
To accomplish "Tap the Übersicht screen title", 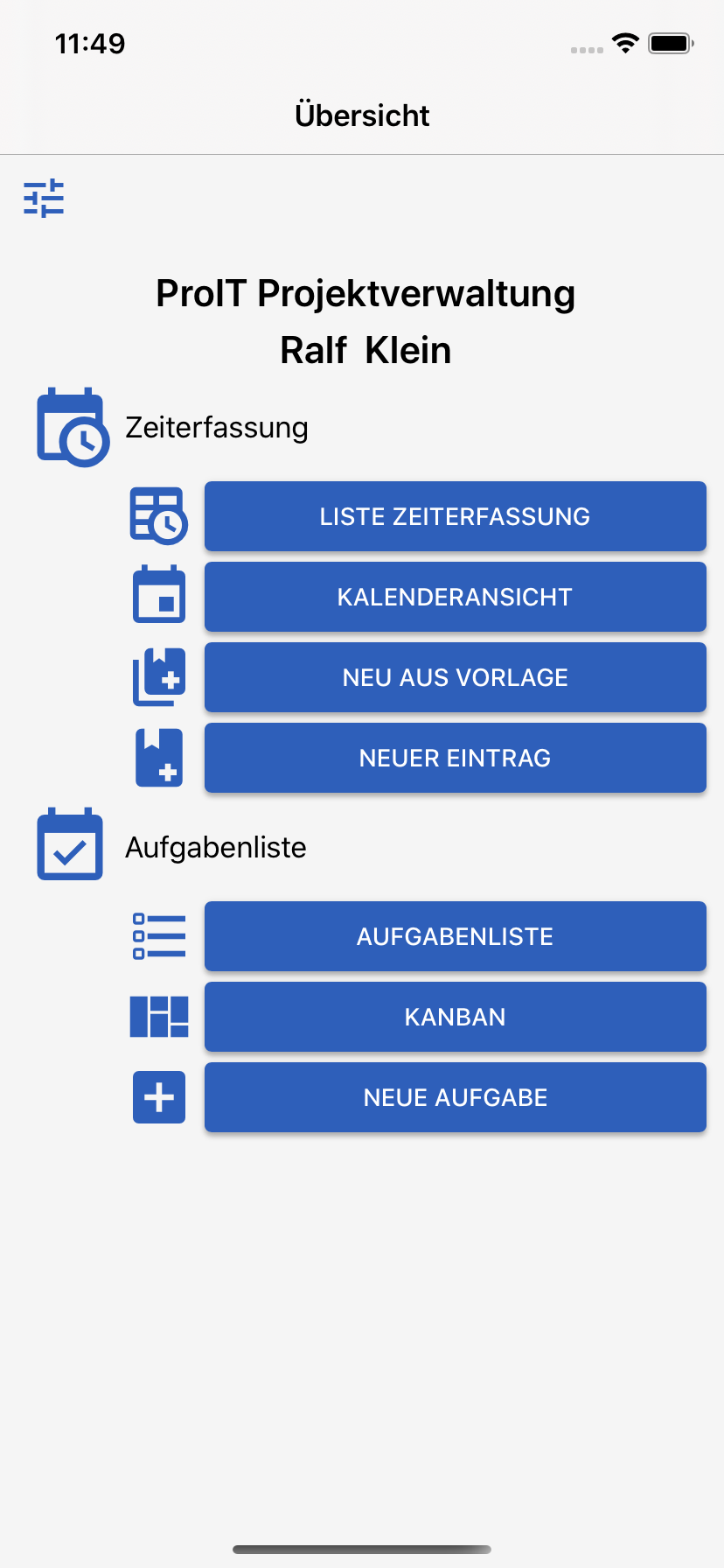I will (x=361, y=115).
